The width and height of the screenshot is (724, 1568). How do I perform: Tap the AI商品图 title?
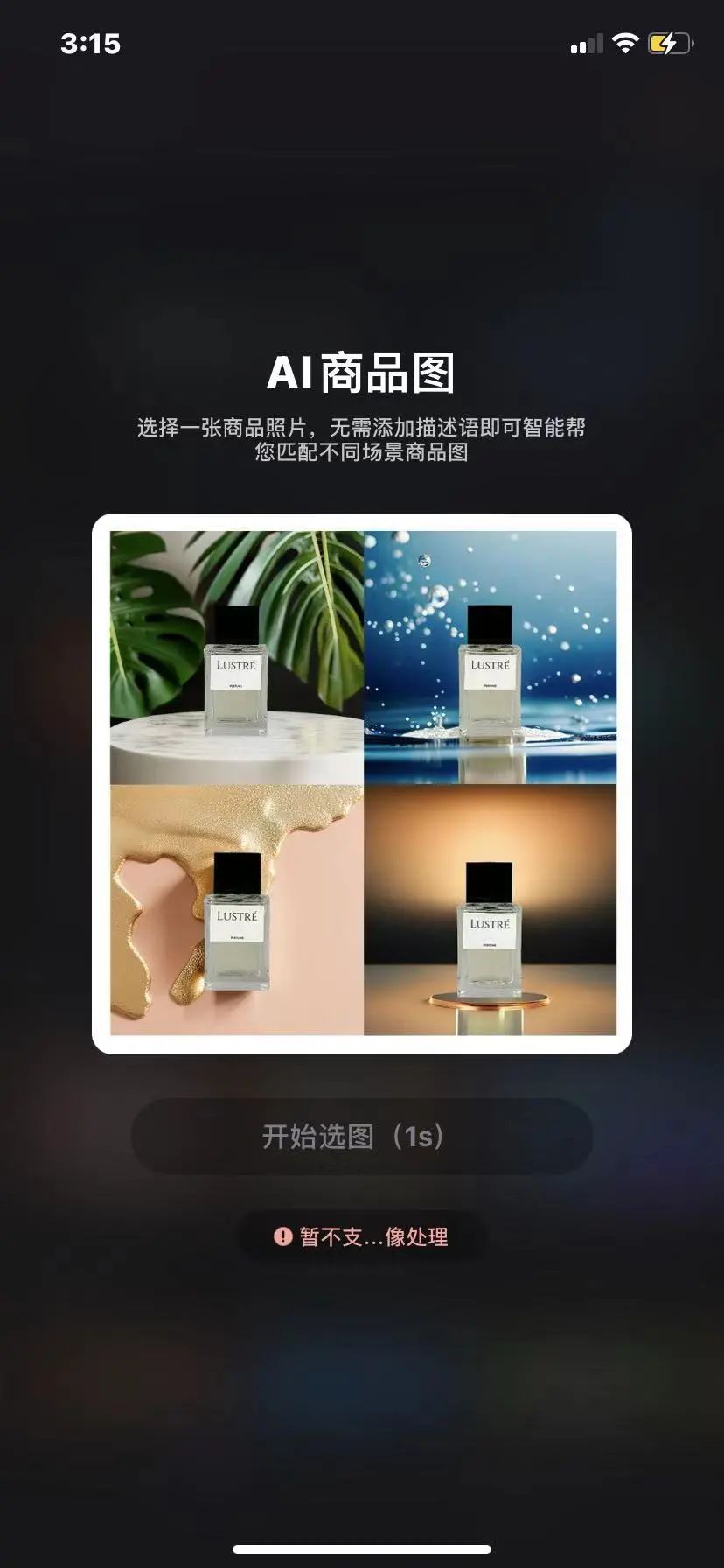[362, 372]
